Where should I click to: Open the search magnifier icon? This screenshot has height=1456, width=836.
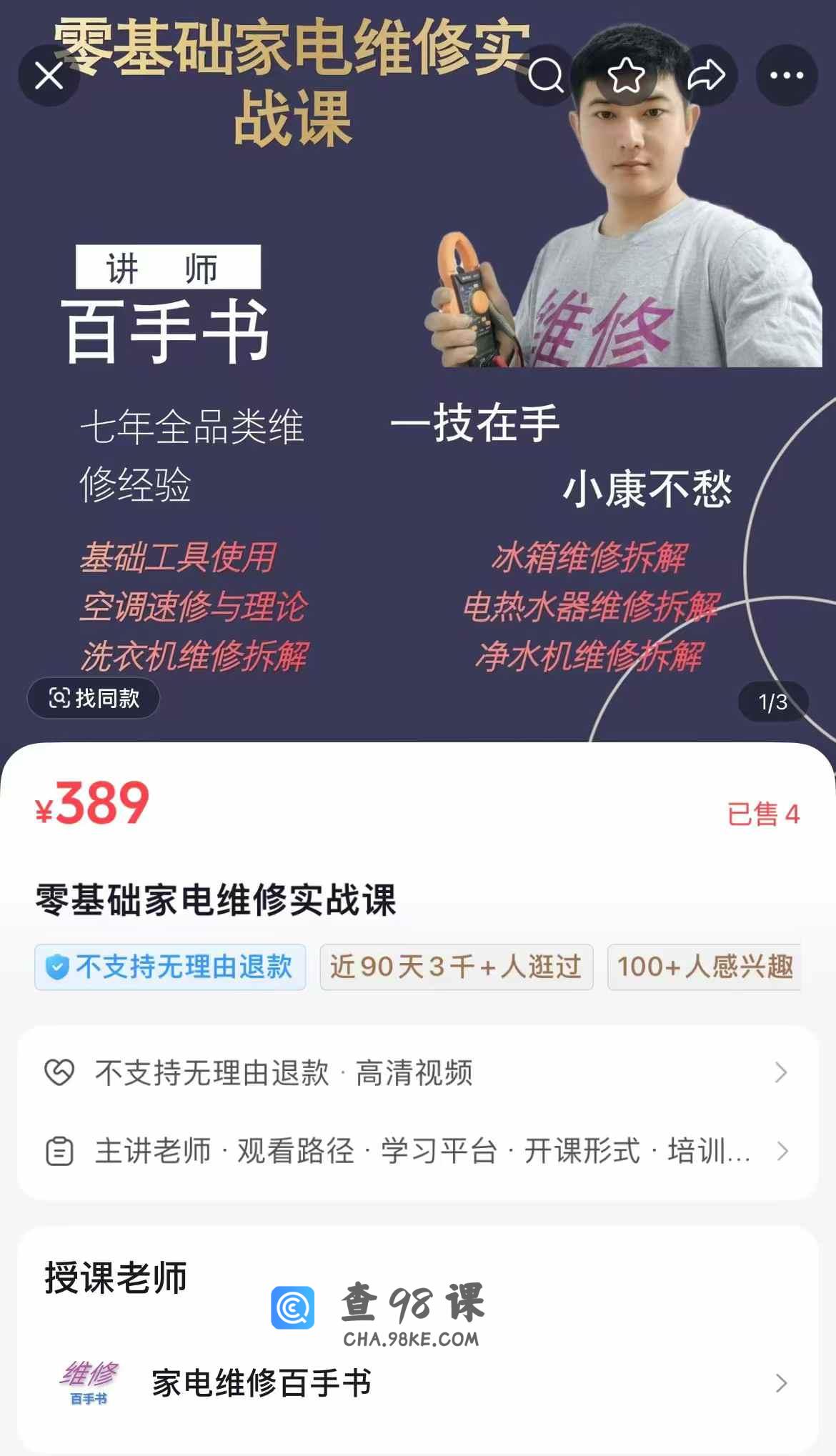(546, 75)
